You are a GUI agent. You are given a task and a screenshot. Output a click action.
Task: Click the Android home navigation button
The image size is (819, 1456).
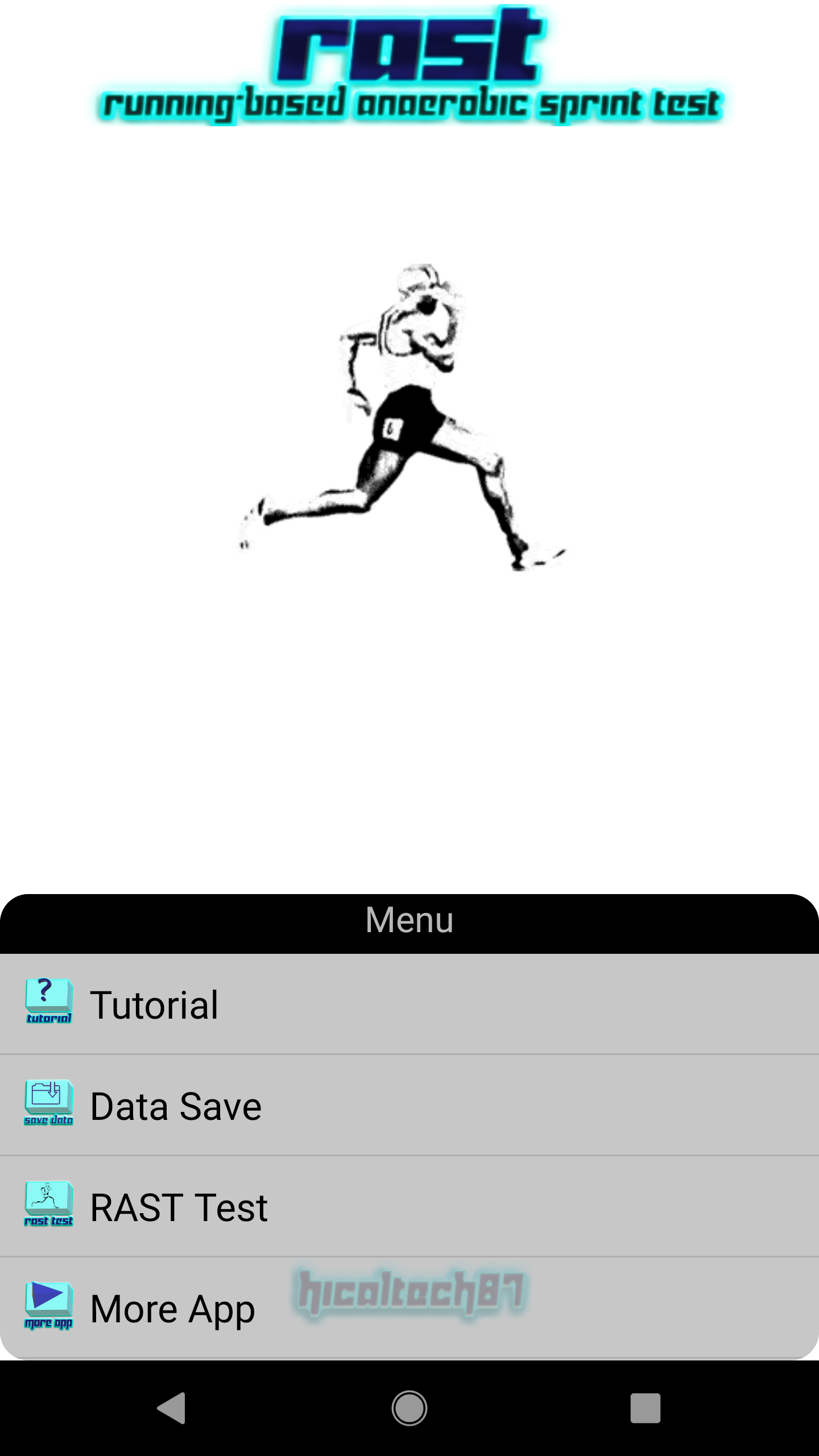click(409, 1408)
